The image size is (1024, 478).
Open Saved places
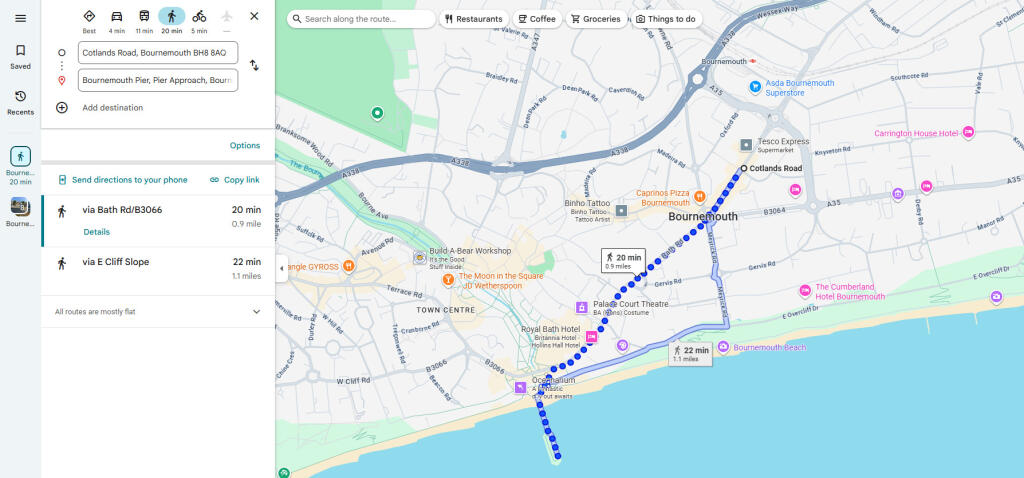20,56
